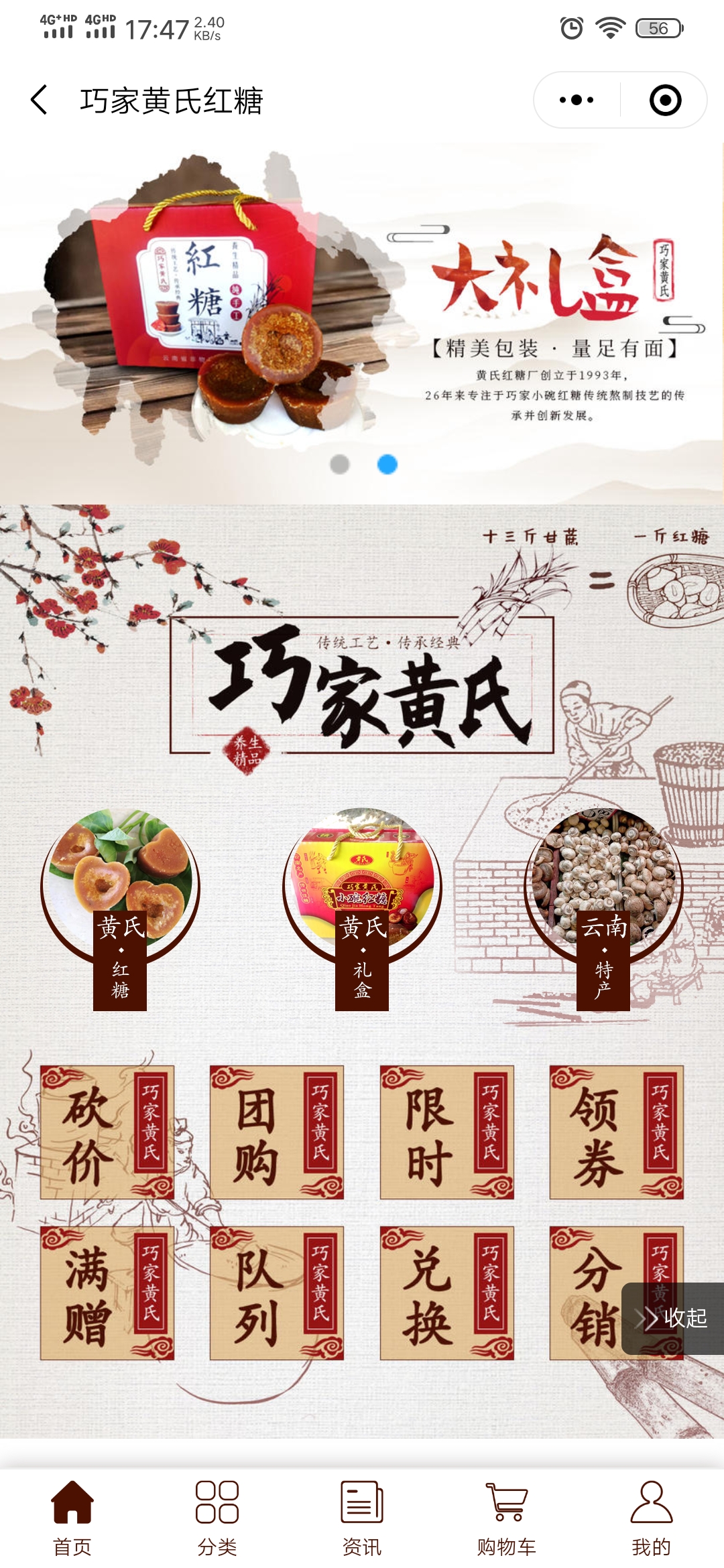Select the 团购 group-buy tile
The height and width of the screenshot is (1568, 724).
pyautogui.click(x=277, y=1132)
